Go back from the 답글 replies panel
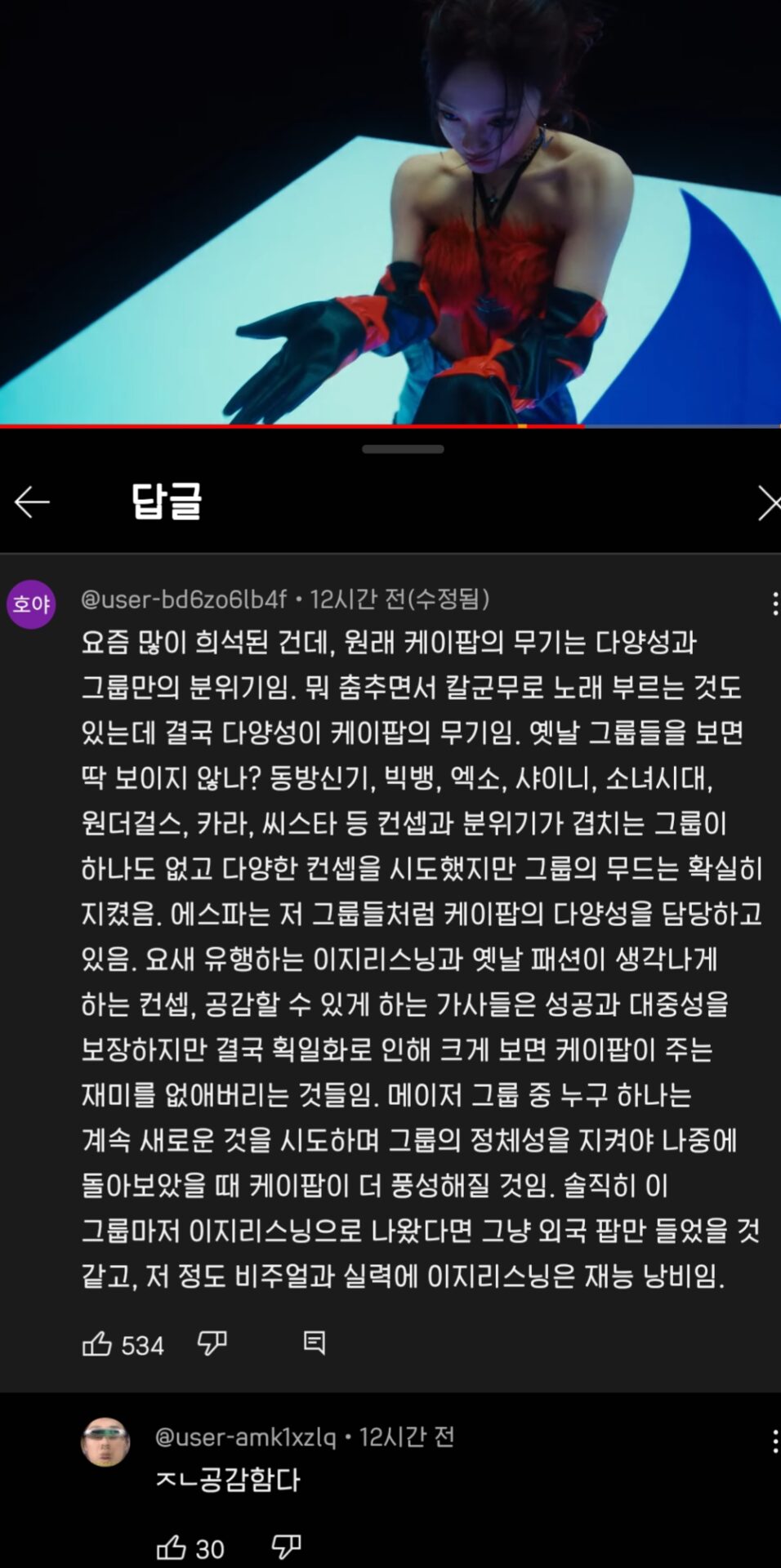Viewport: 781px width, 1568px height. tap(33, 501)
